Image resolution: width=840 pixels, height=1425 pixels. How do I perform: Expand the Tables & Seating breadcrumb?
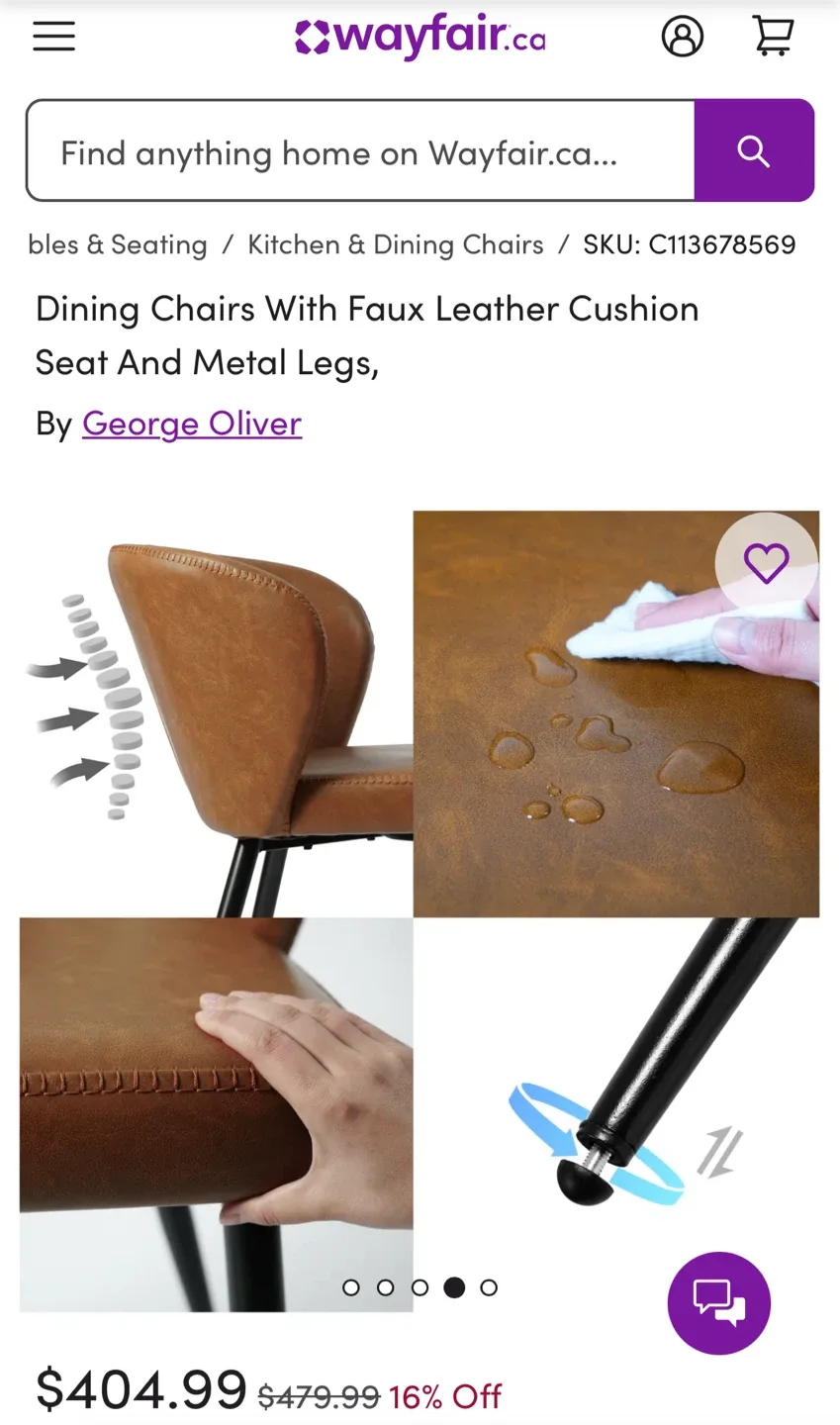(117, 244)
